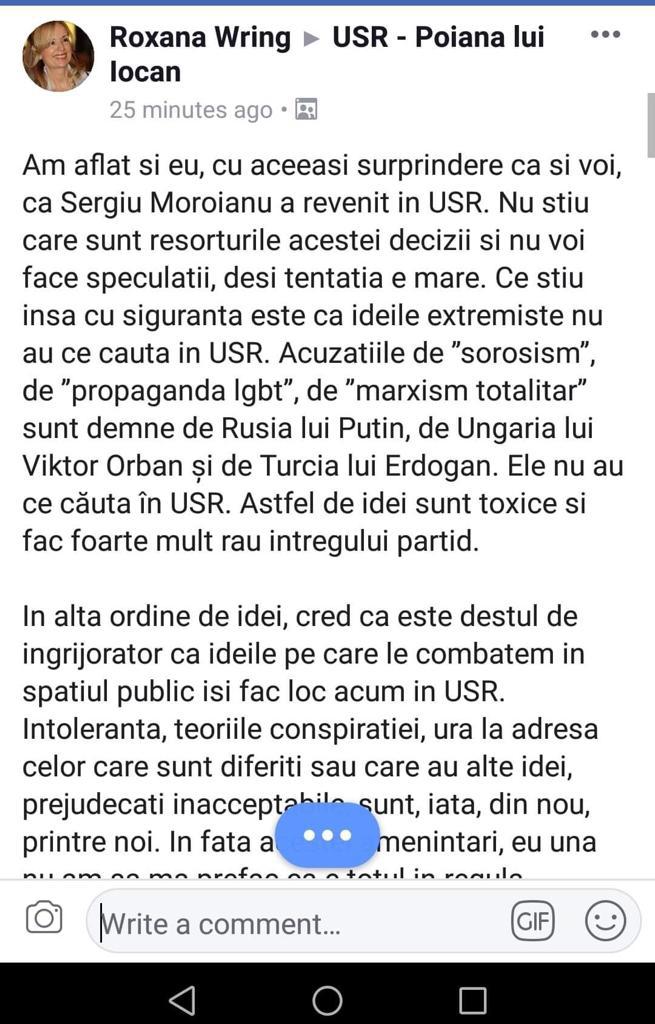655x1024 pixels.
Task: Open recent apps overview
Action: [x=472, y=999]
